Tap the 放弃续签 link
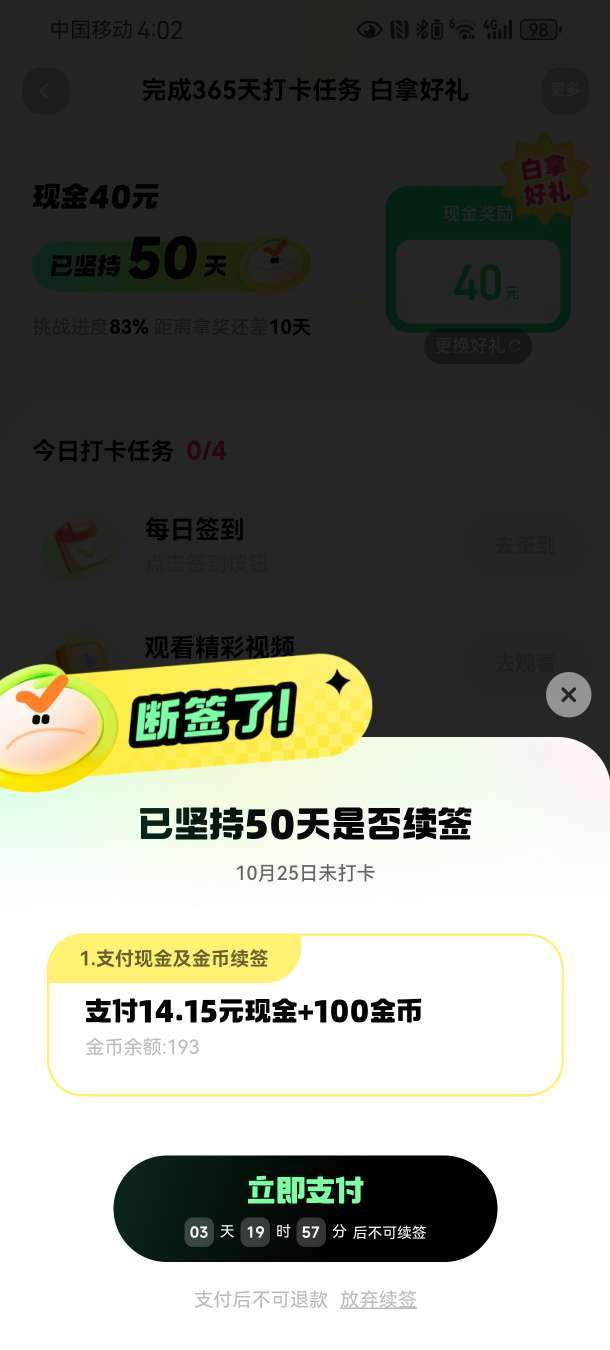610x1350 pixels. [378, 1299]
